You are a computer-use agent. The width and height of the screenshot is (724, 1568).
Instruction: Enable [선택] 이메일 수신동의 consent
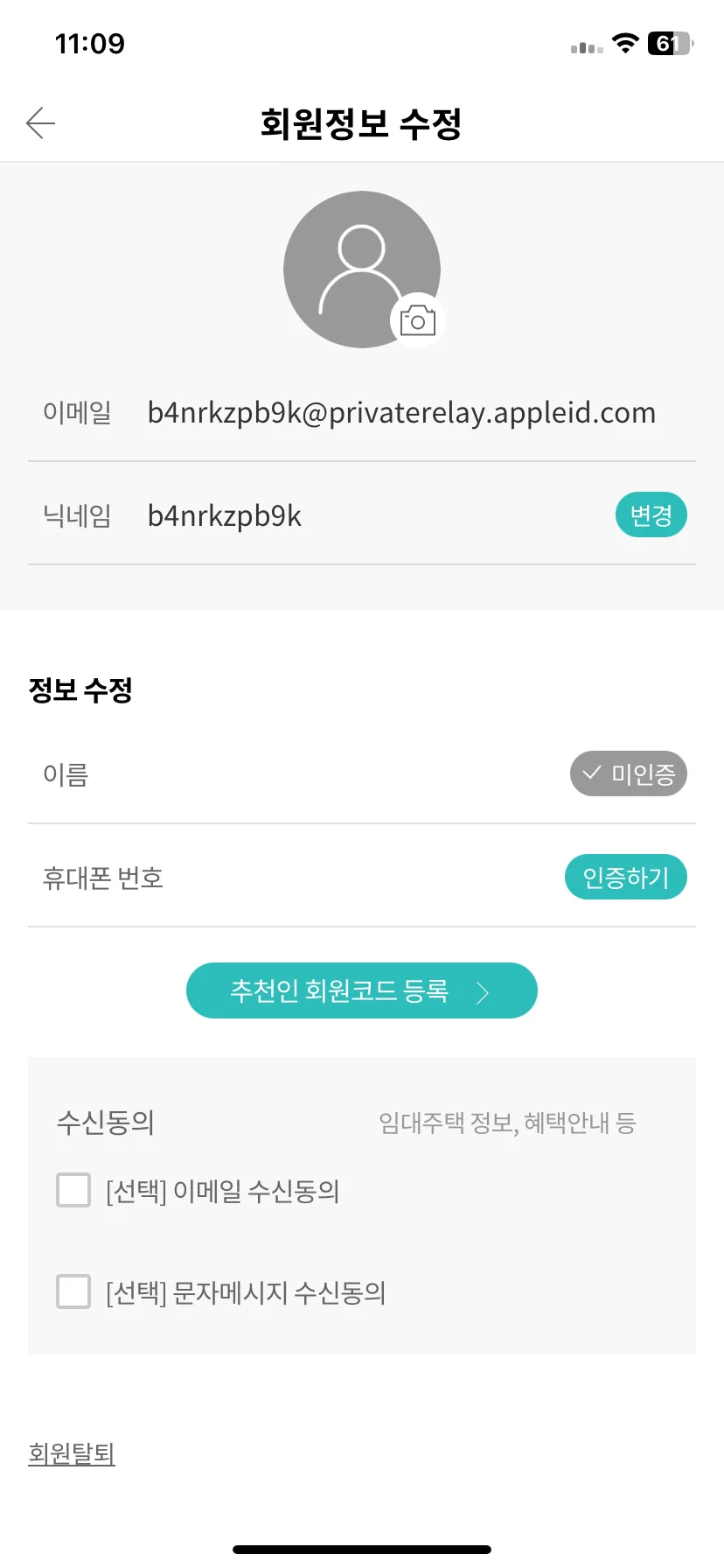click(x=73, y=1190)
